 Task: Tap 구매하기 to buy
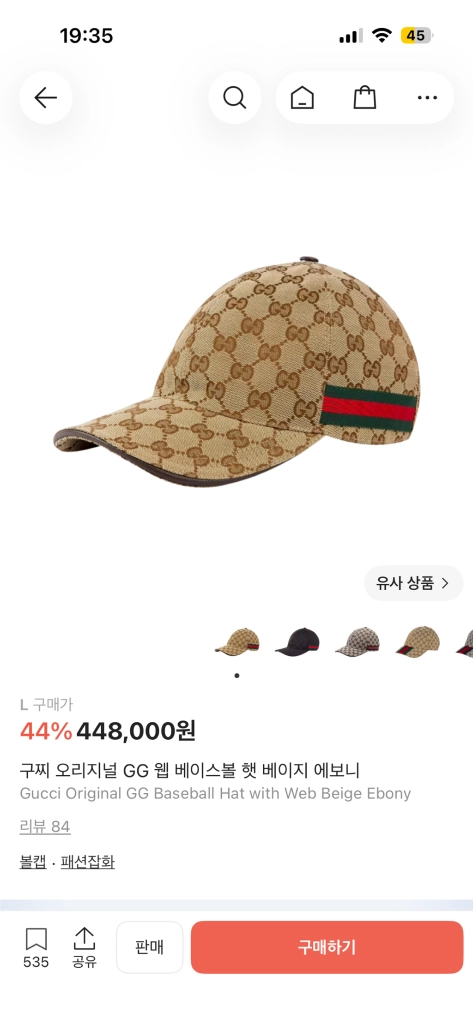[327, 947]
